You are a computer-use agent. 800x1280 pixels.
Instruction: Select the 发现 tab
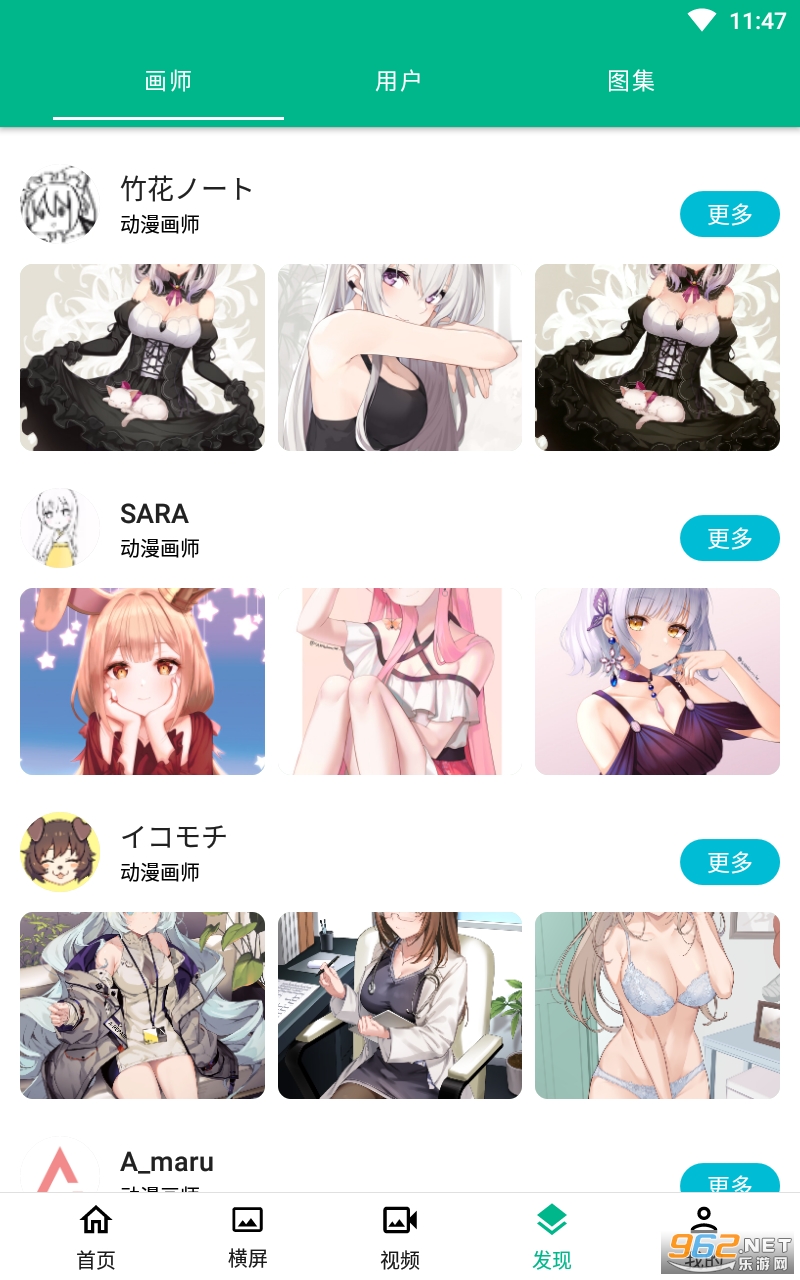[552, 1237]
